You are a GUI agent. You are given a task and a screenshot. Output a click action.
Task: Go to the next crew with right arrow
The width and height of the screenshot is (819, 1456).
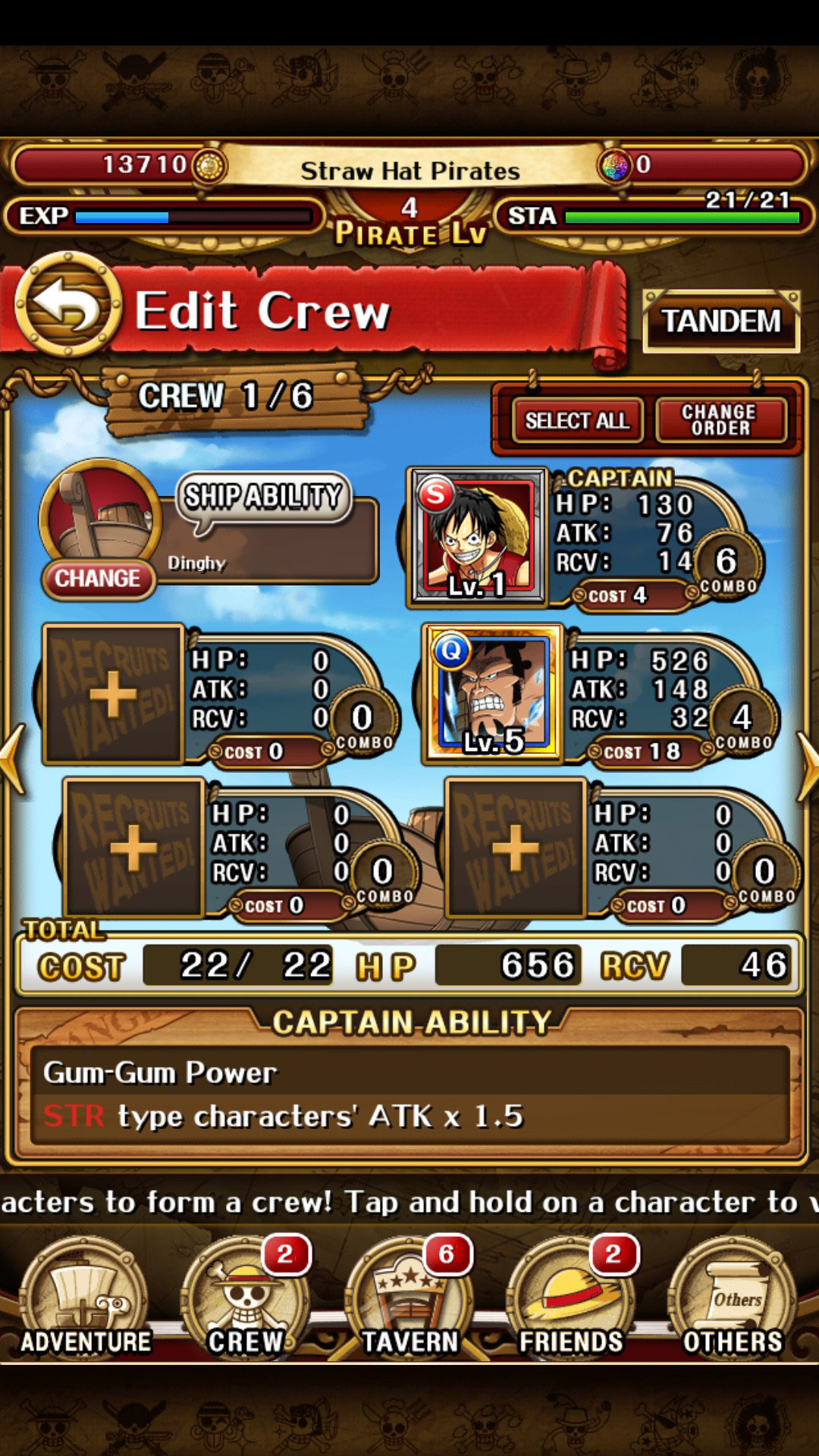[x=805, y=764]
